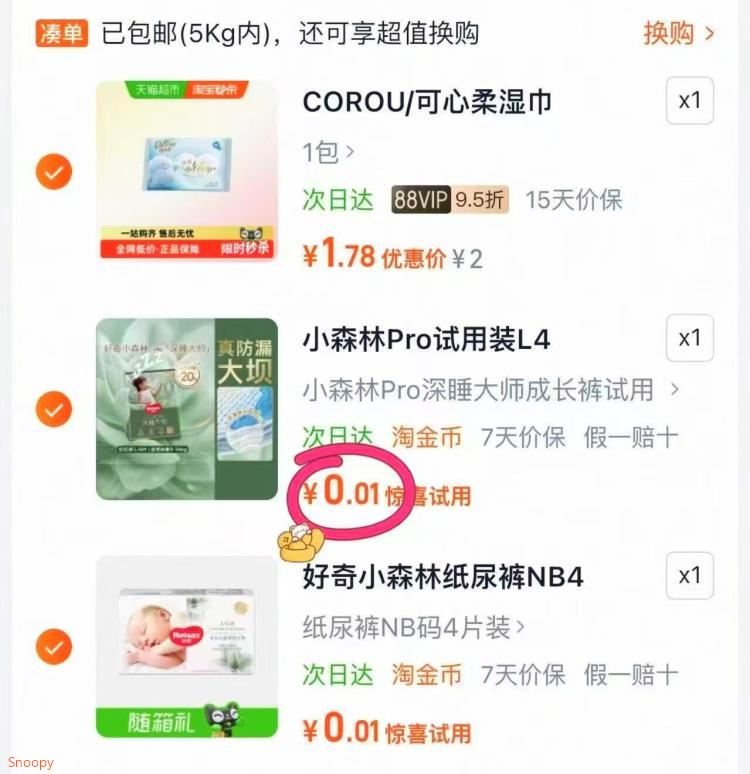
Task: Open the 好奇小森林纸尿裤NB4 product title
Action: tap(443, 577)
